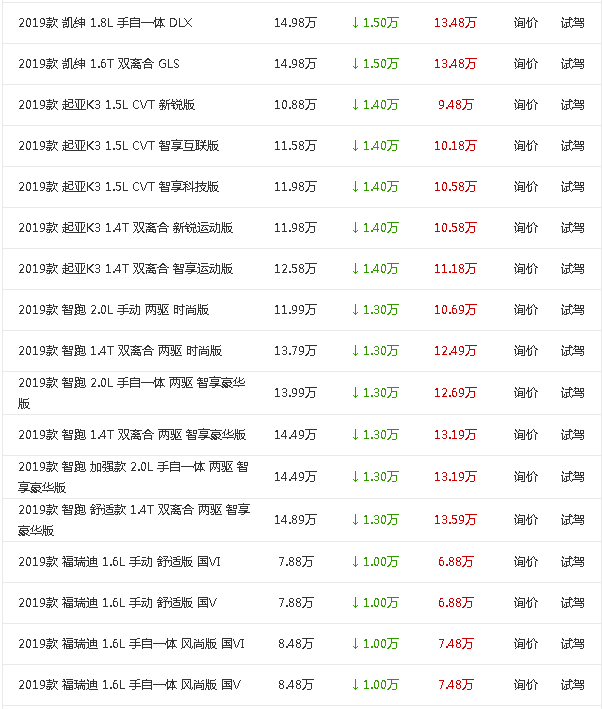Ask 询价 for 起亚K3 1.4T 智享运动版
Image resolution: width=602 pixels, height=709 pixels.
point(525,269)
